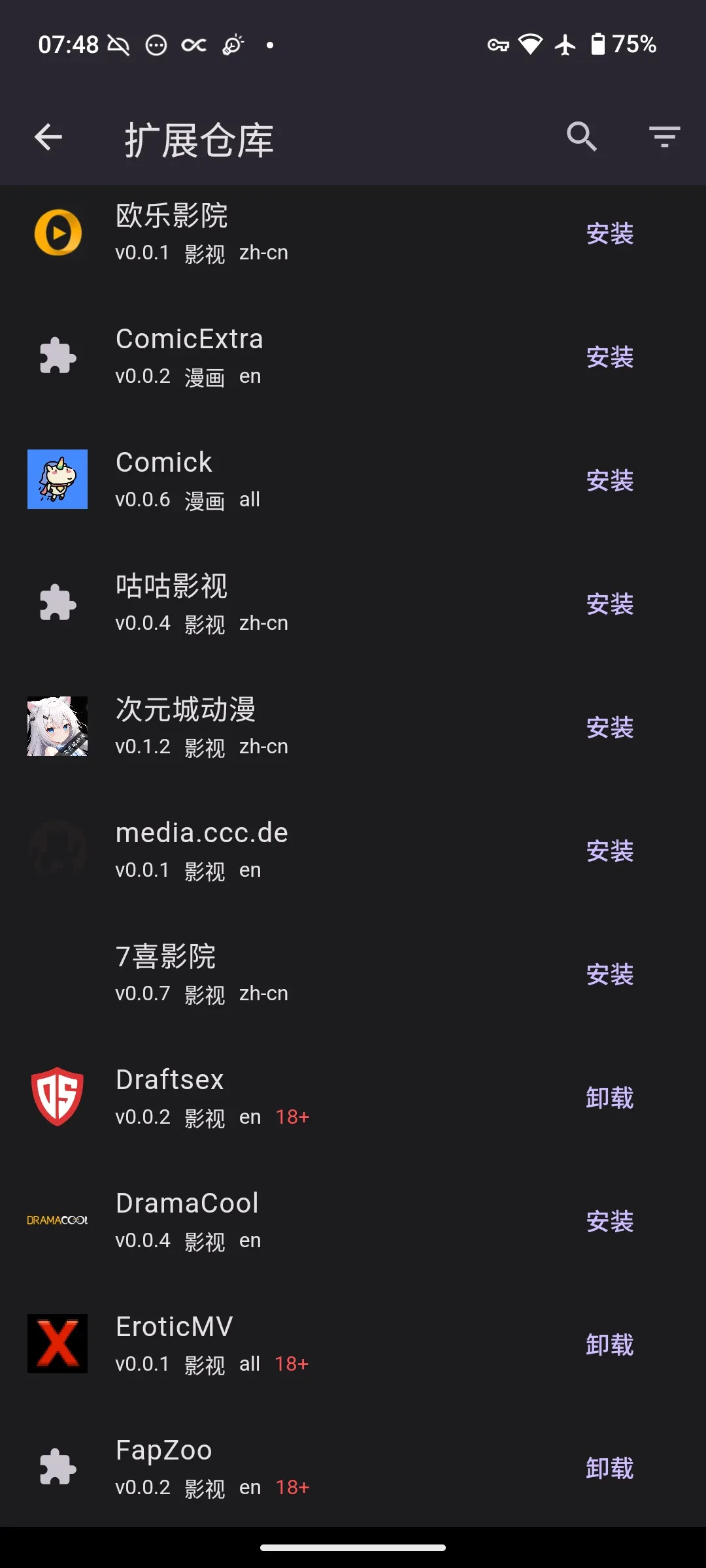The width and height of the screenshot is (706, 1568).
Task: Install the 咕咕影视 extension
Action: pos(609,604)
